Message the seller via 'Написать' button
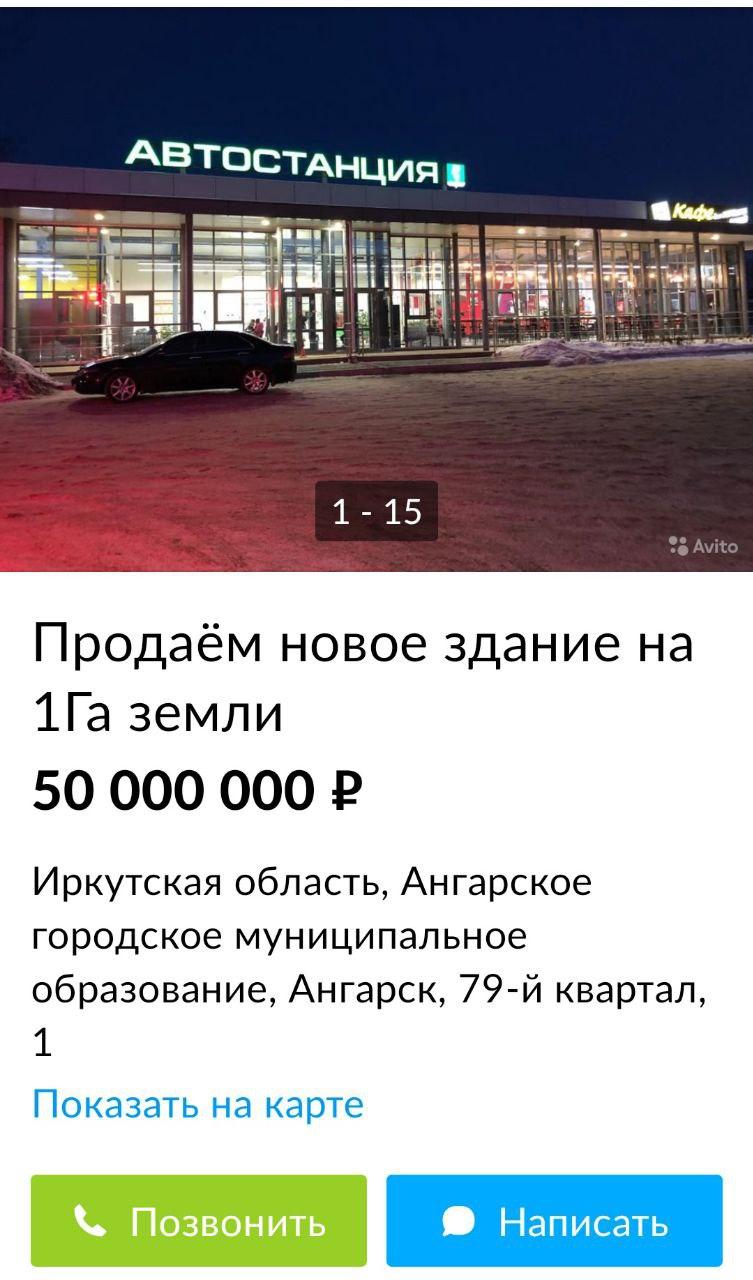 554,1221
